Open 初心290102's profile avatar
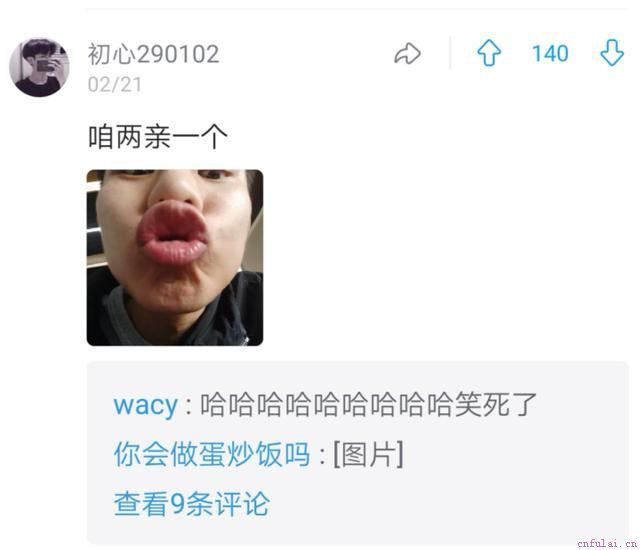The image size is (640, 550). pyautogui.click(x=39, y=67)
